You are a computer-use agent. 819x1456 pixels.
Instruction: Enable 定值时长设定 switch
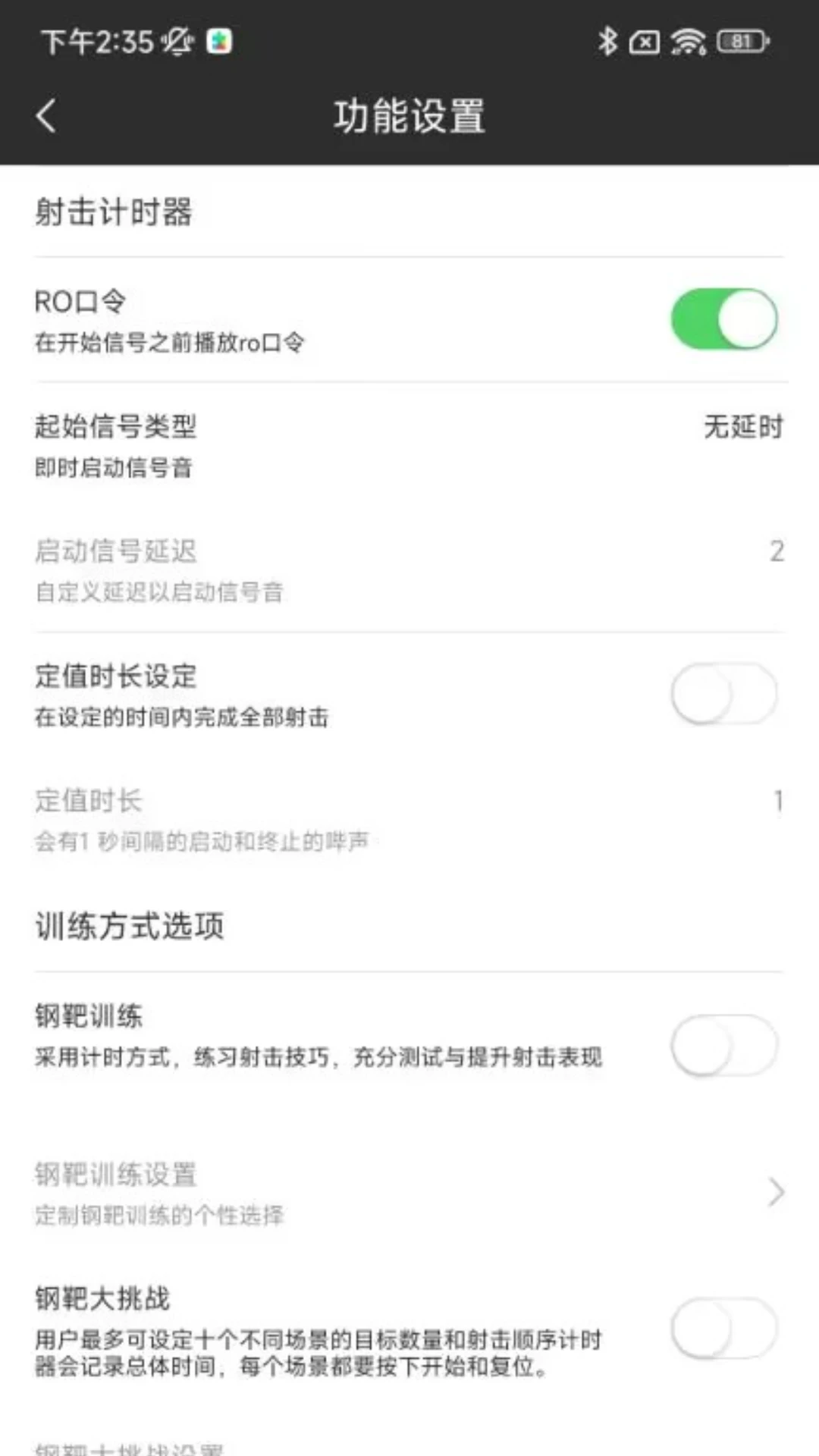[x=723, y=693]
